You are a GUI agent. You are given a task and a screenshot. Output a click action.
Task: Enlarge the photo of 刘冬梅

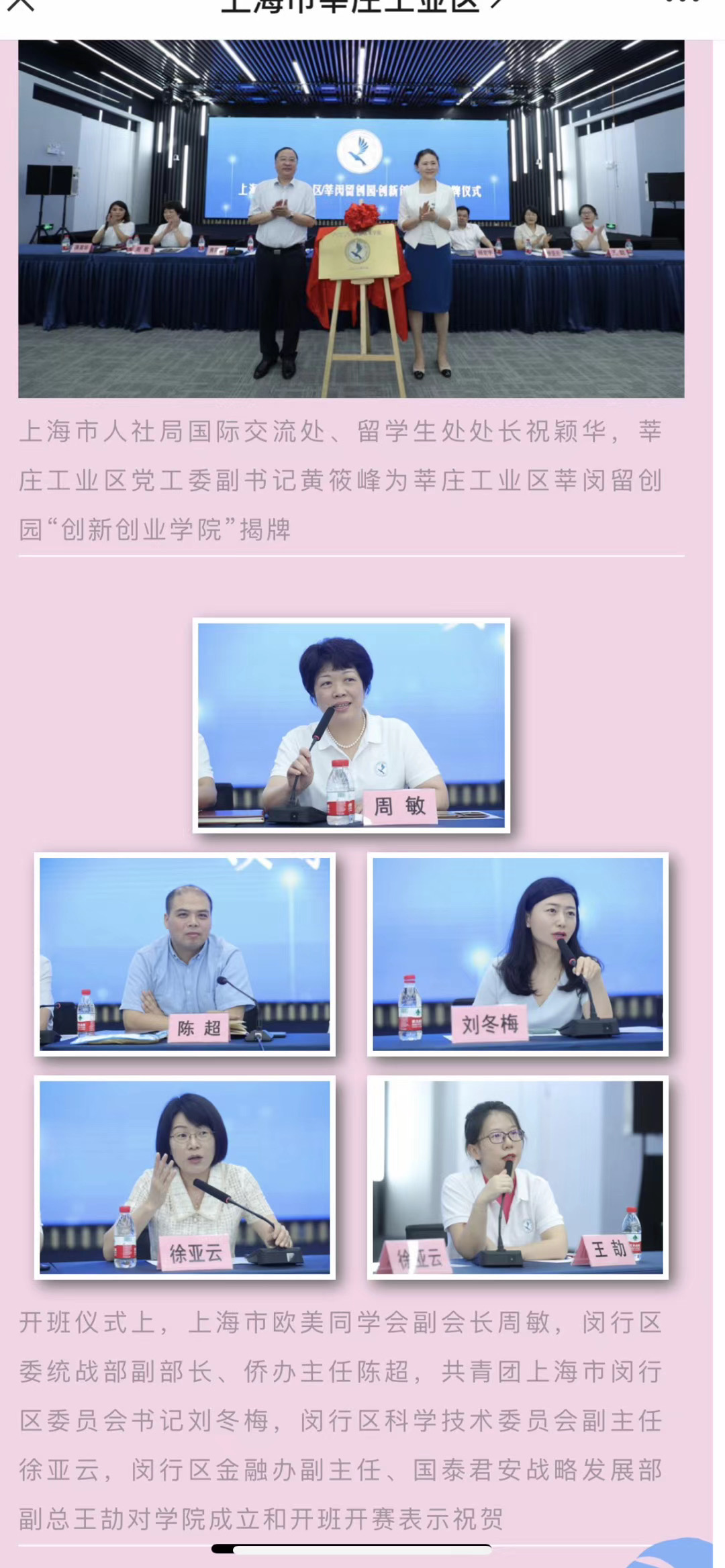click(518, 954)
